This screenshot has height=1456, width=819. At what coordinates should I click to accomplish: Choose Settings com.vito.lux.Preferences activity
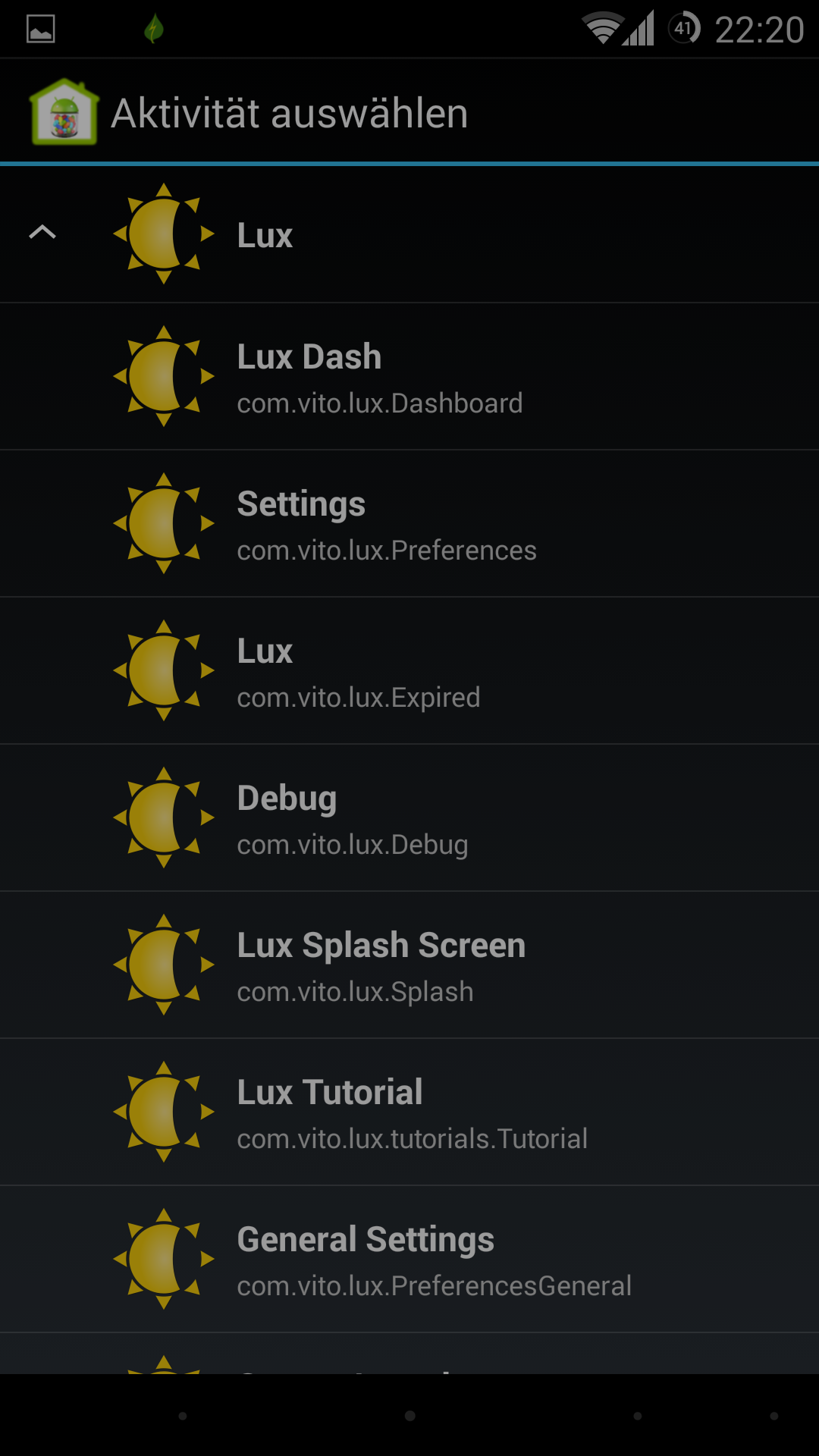(x=409, y=524)
